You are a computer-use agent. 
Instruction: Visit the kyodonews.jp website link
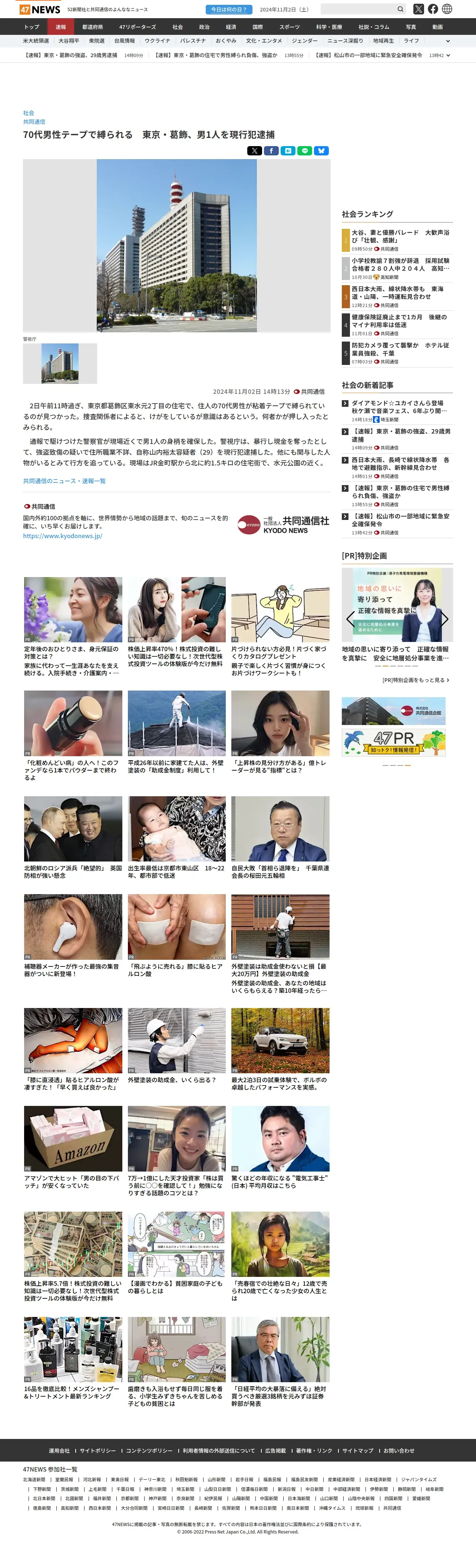pyautogui.click(x=63, y=536)
